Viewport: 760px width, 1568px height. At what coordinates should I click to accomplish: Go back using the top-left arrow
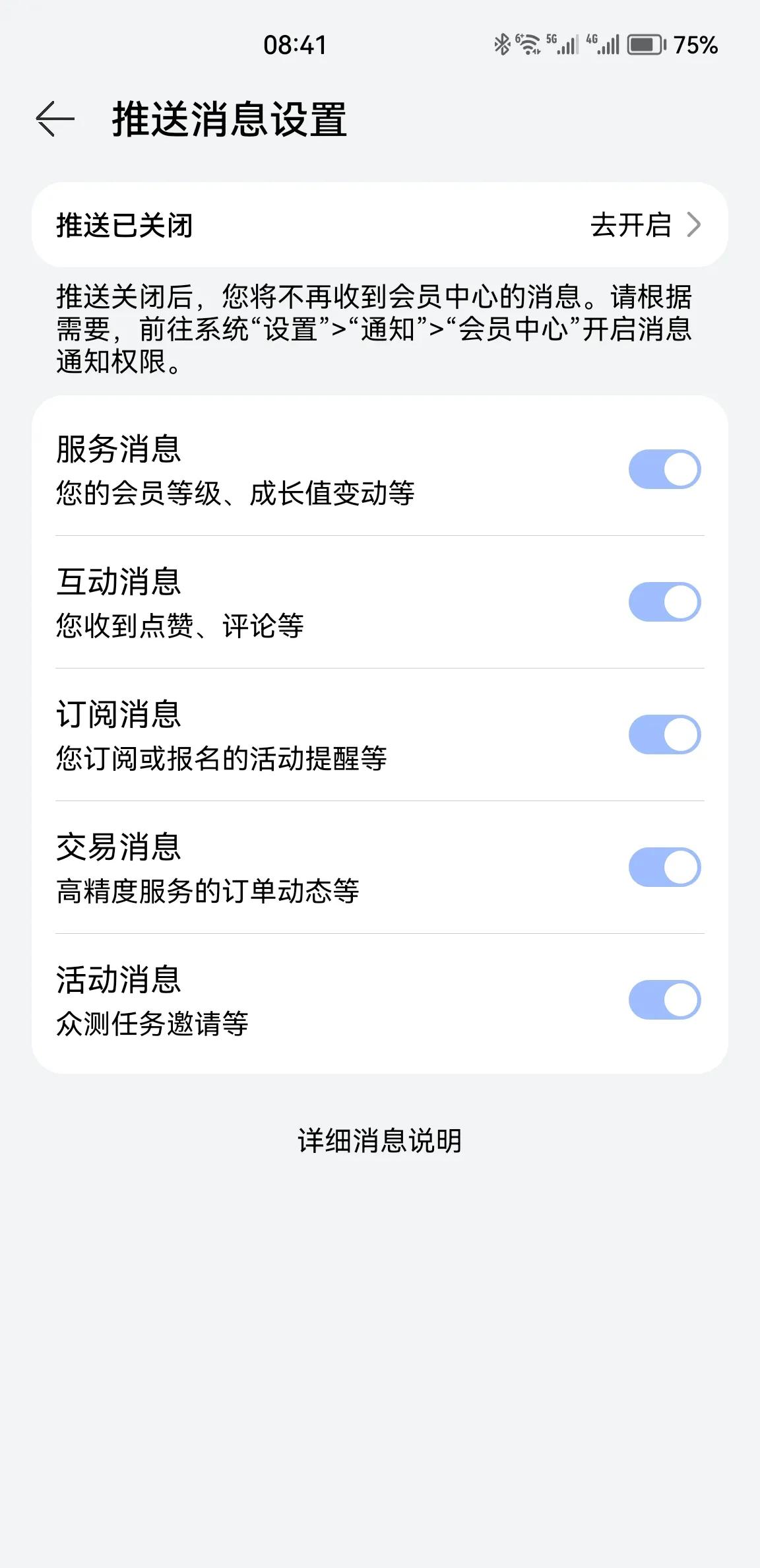pos(55,119)
